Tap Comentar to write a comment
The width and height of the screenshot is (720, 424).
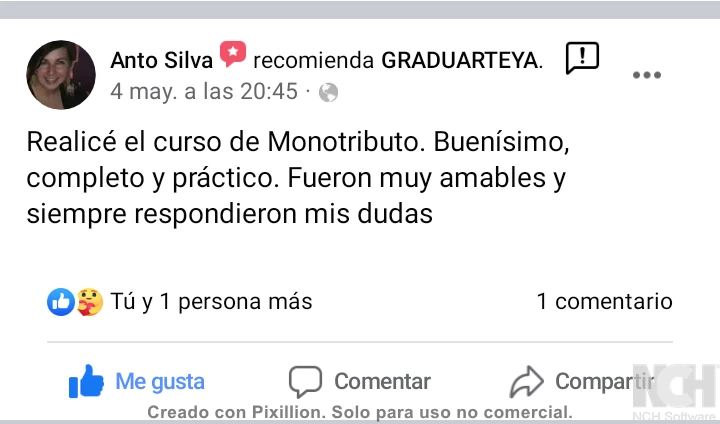tap(360, 381)
